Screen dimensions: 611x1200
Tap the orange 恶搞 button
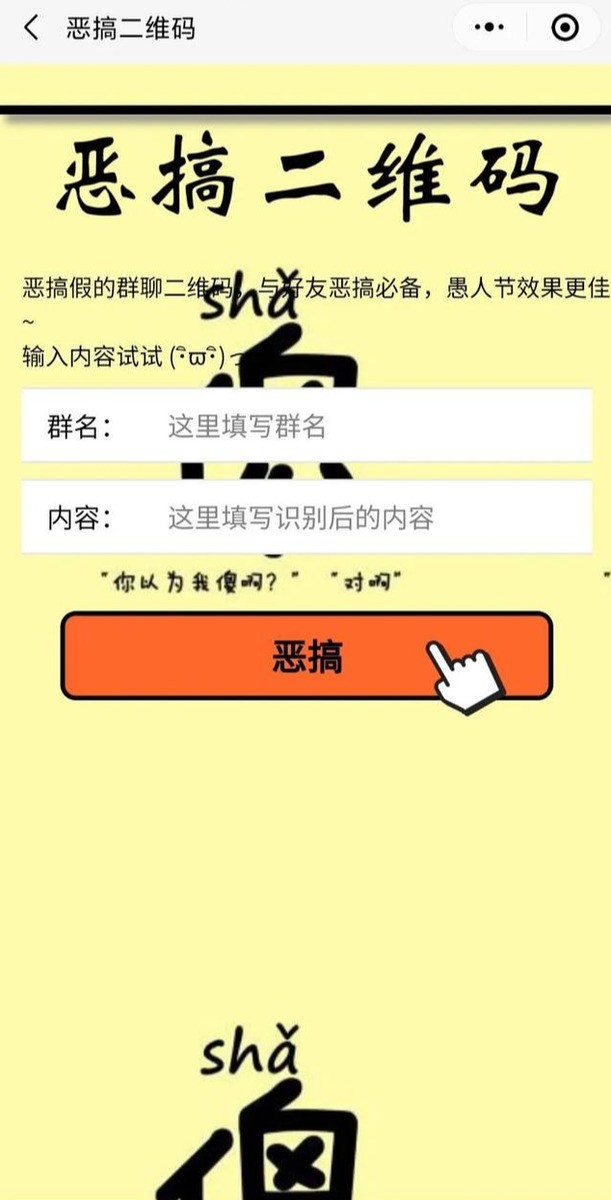tap(306, 656)
